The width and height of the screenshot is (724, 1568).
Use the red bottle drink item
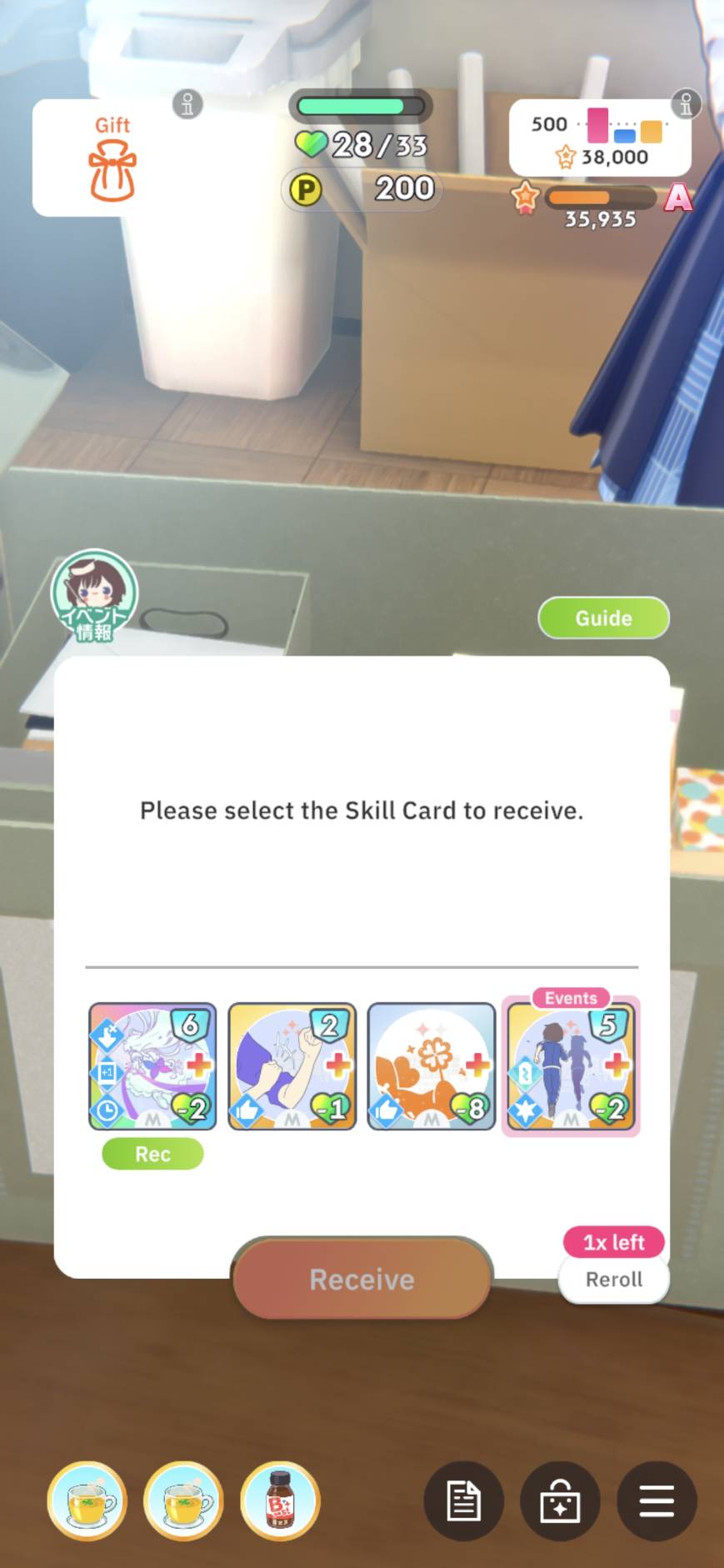pyautogui.click(x=280, y=1501)
